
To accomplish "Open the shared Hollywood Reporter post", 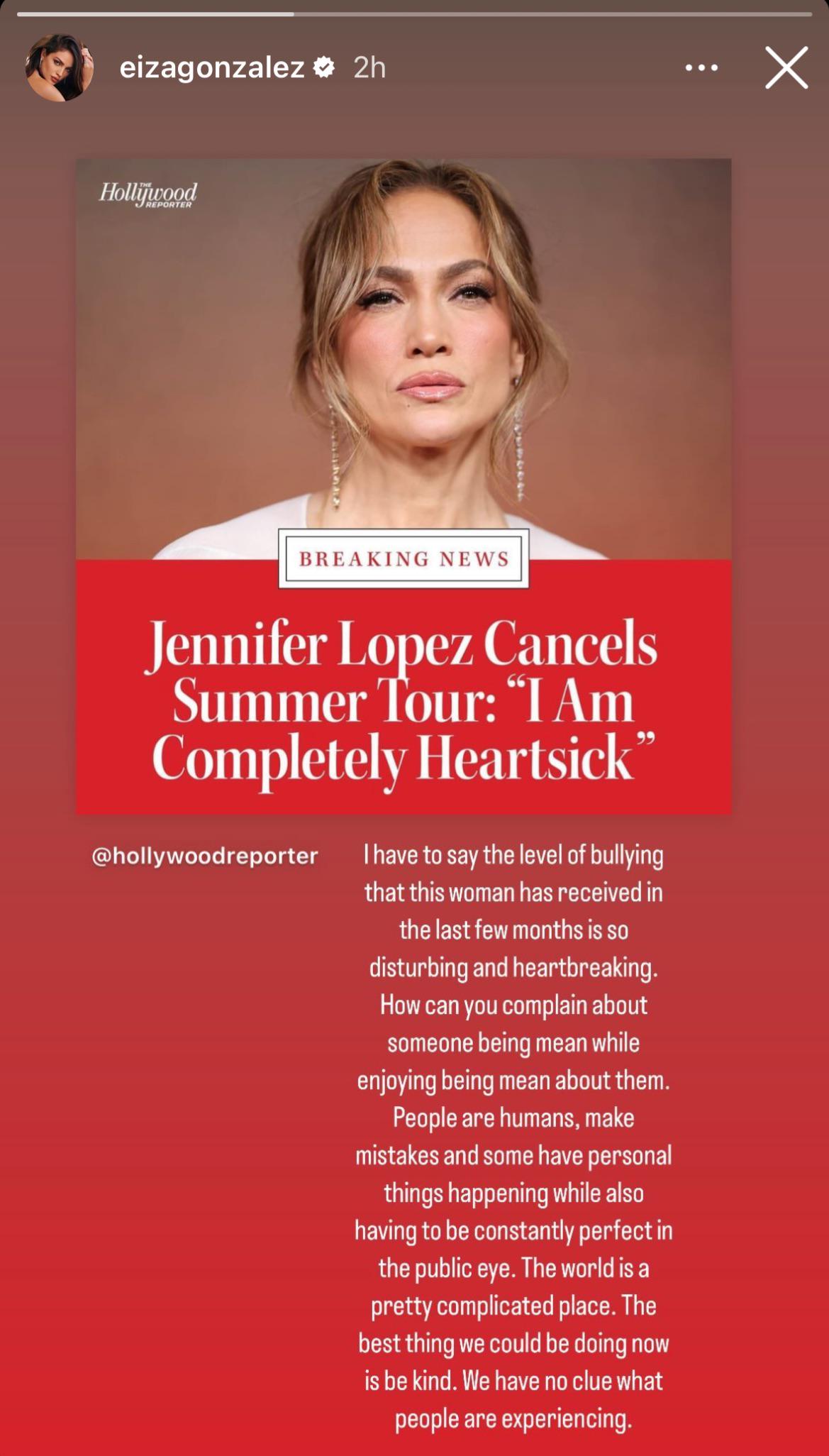I will pos(404,485).
